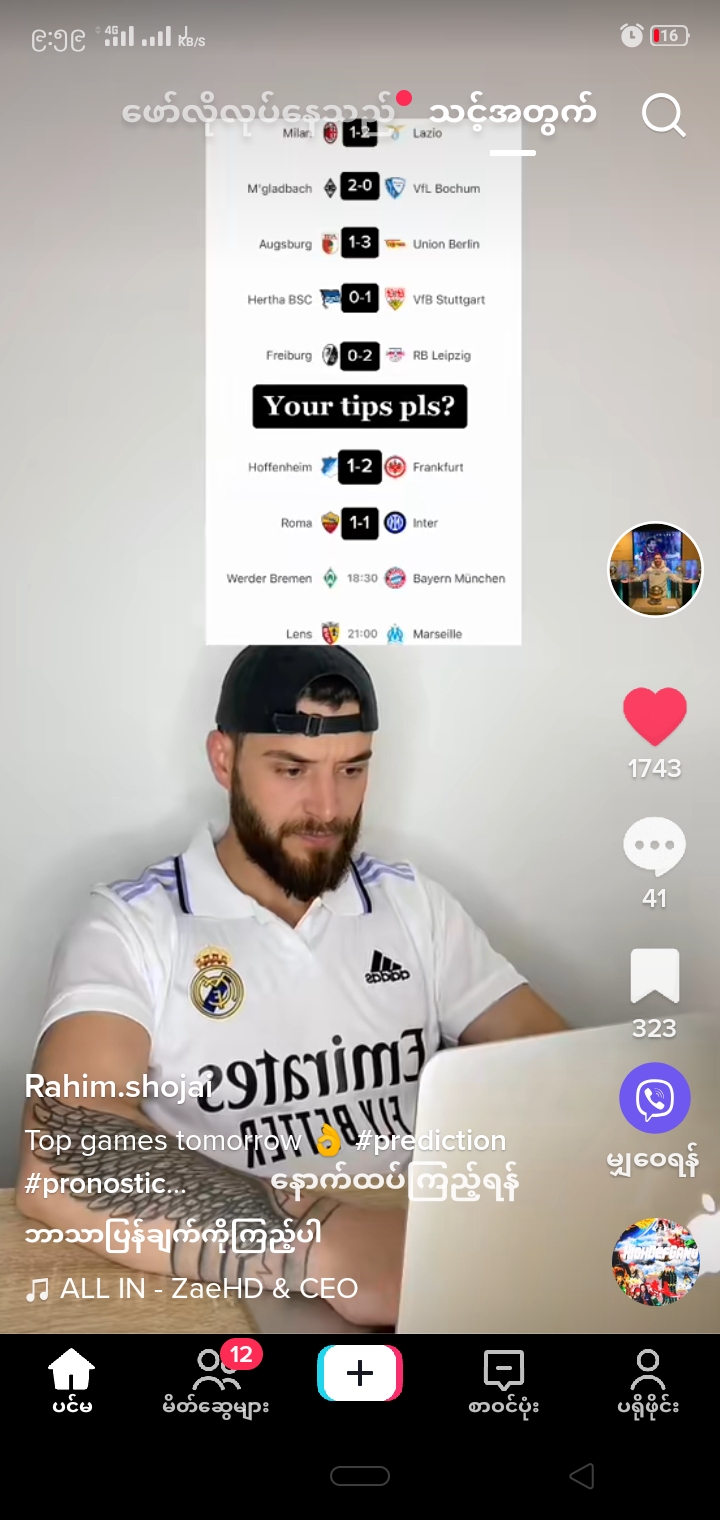Go back with the system back arrow
Viewport: 720px width, 1520px height.
pos(581,1476)
